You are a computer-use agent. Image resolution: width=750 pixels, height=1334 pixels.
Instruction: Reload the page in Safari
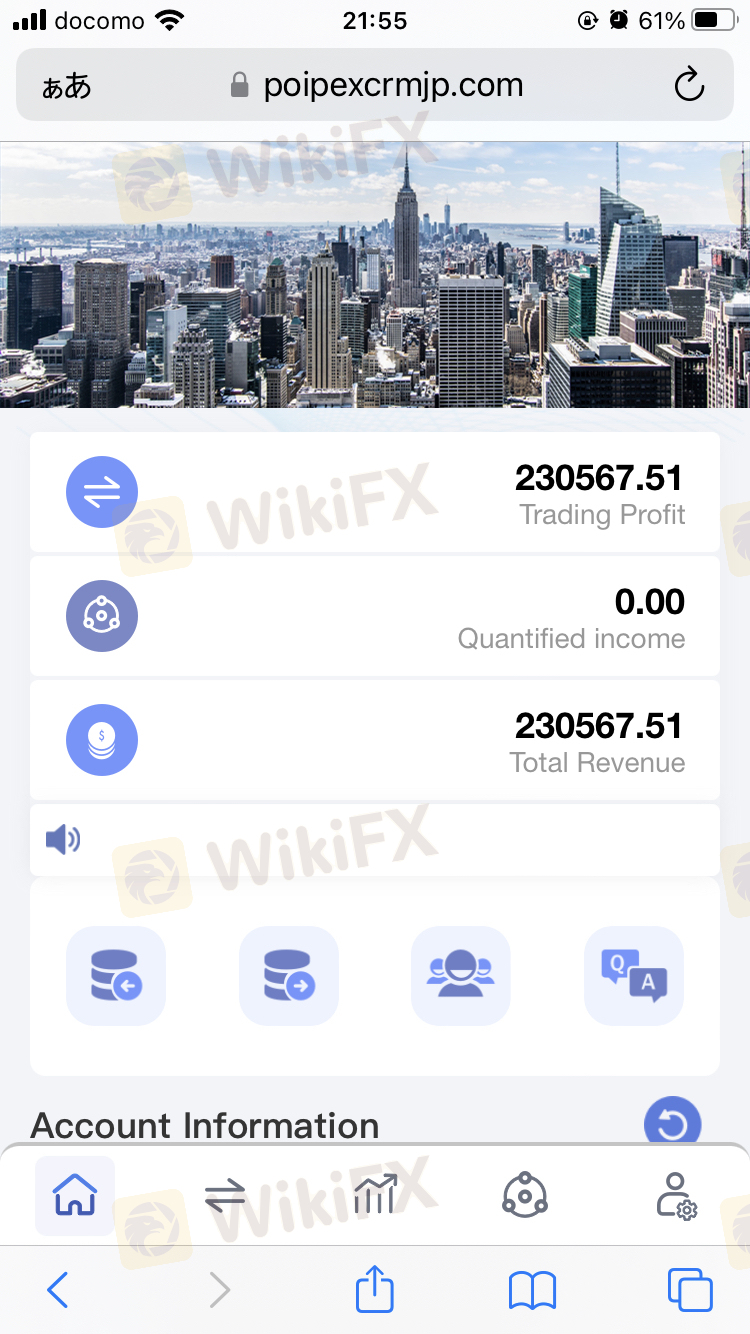[x=689, y=86]
